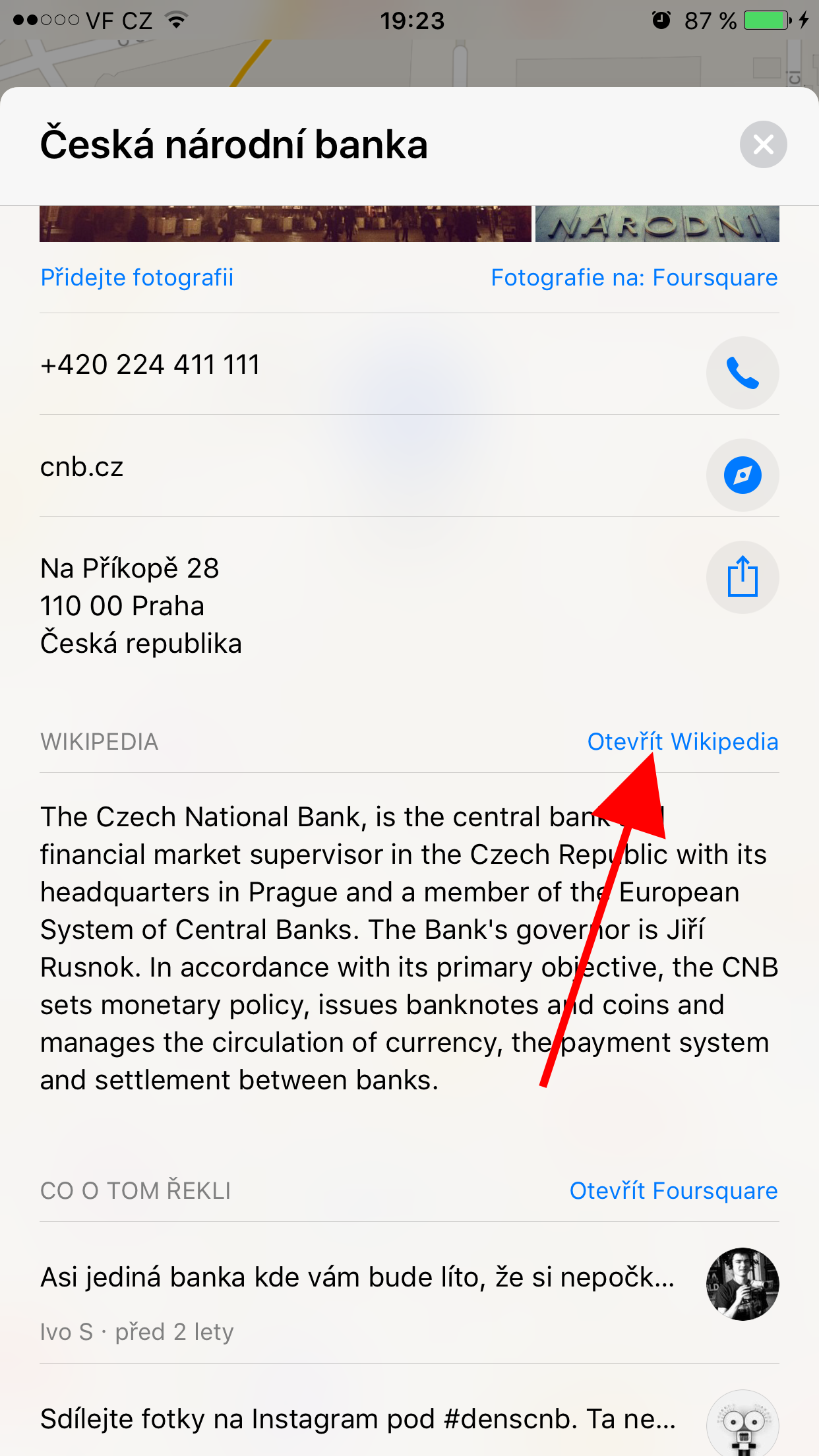The image size is (819, 1456).
Task: View the NÁRODNÍ sign photo
Action: [x=657, y=224]
